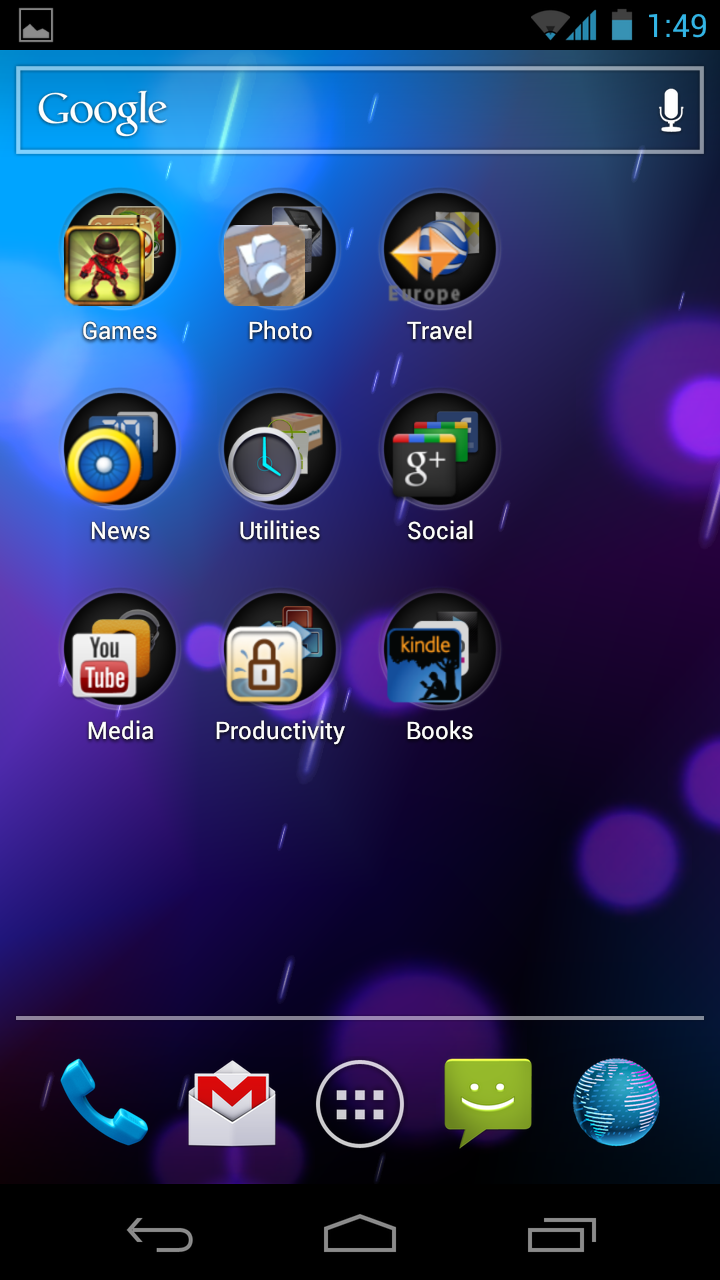Open the app drawer
The image size is (720, 1280).
[360, 1104]
